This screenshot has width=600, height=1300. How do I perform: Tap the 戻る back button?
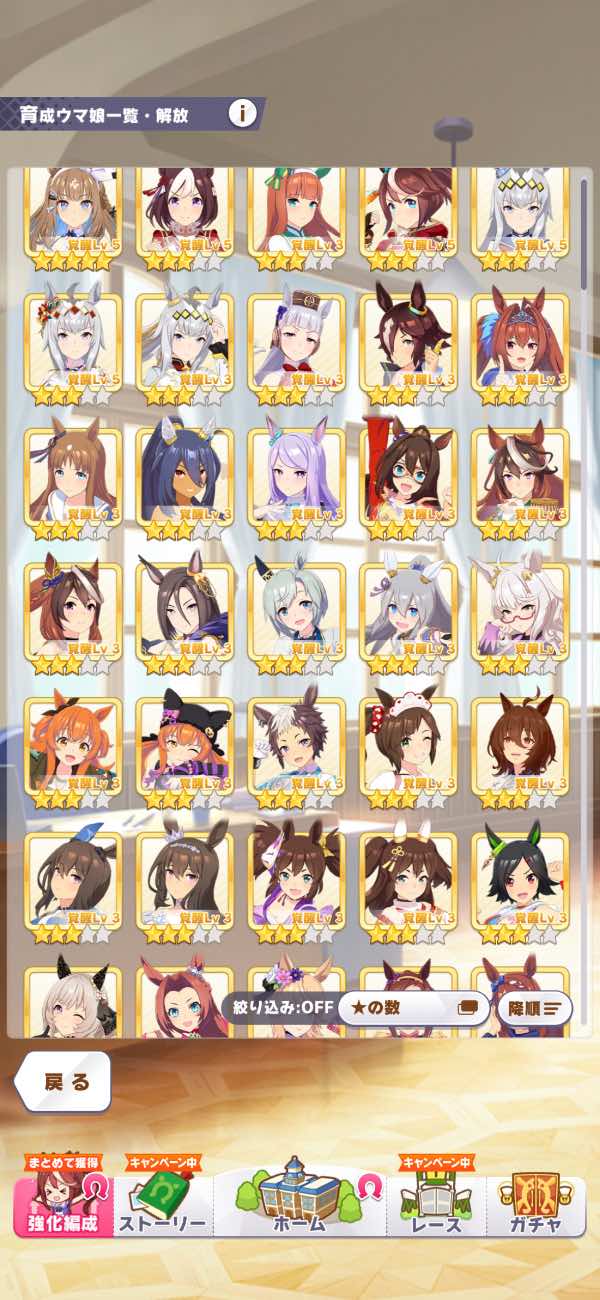click(x=65, y=1082)
